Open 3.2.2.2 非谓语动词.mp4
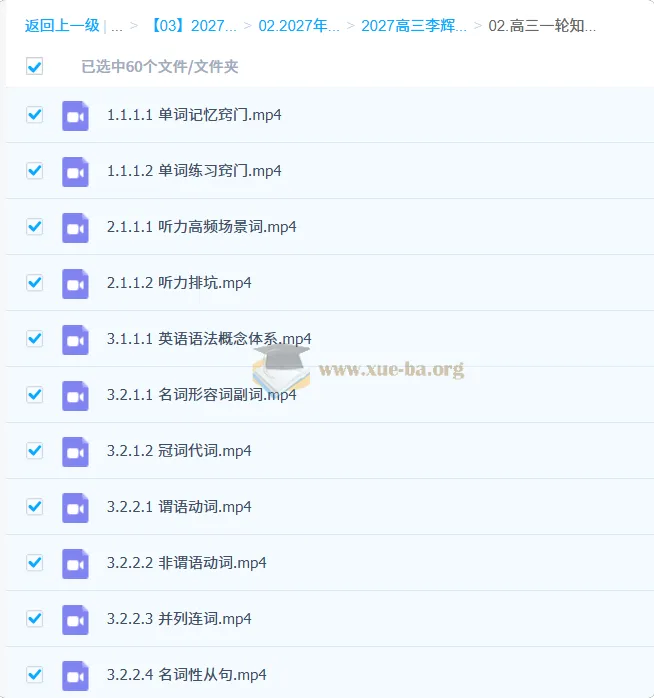Screen dimensions: 654x698 click(187, 563)
